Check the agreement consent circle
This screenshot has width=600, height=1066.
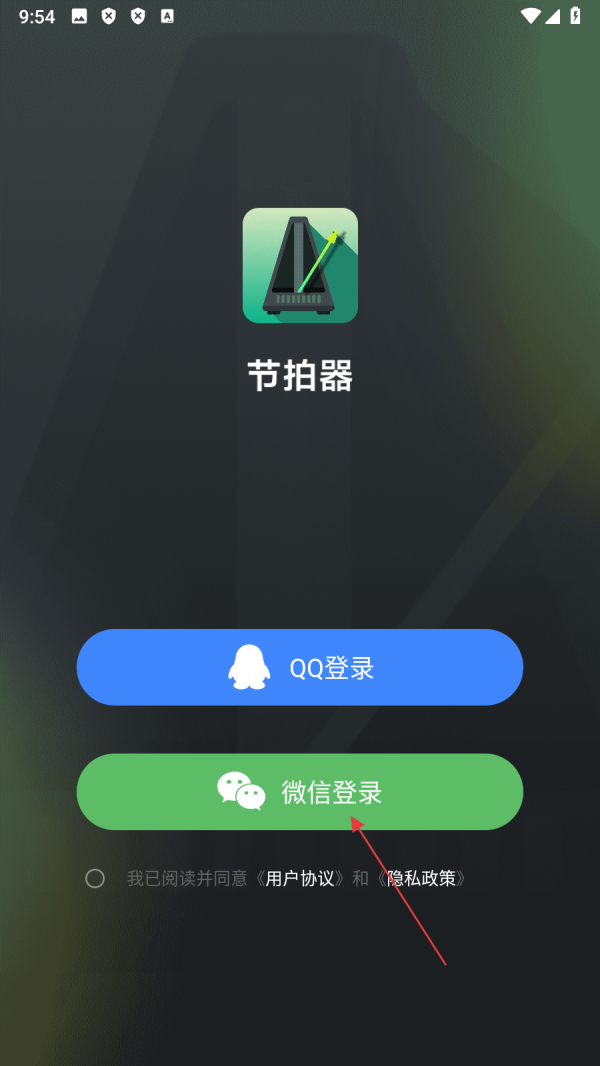pyautogui.click(x=95, y=879)
